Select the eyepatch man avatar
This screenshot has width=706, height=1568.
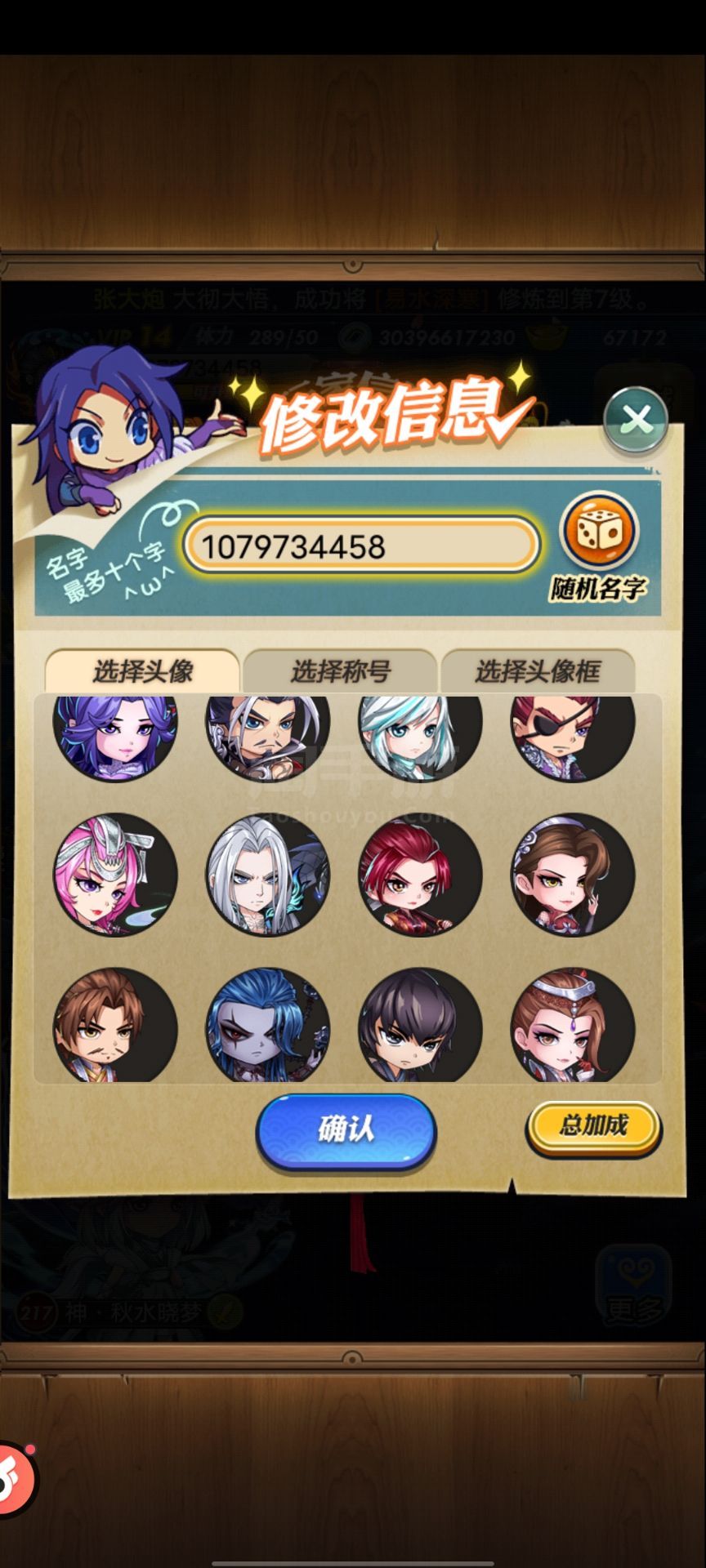[573, 729]
